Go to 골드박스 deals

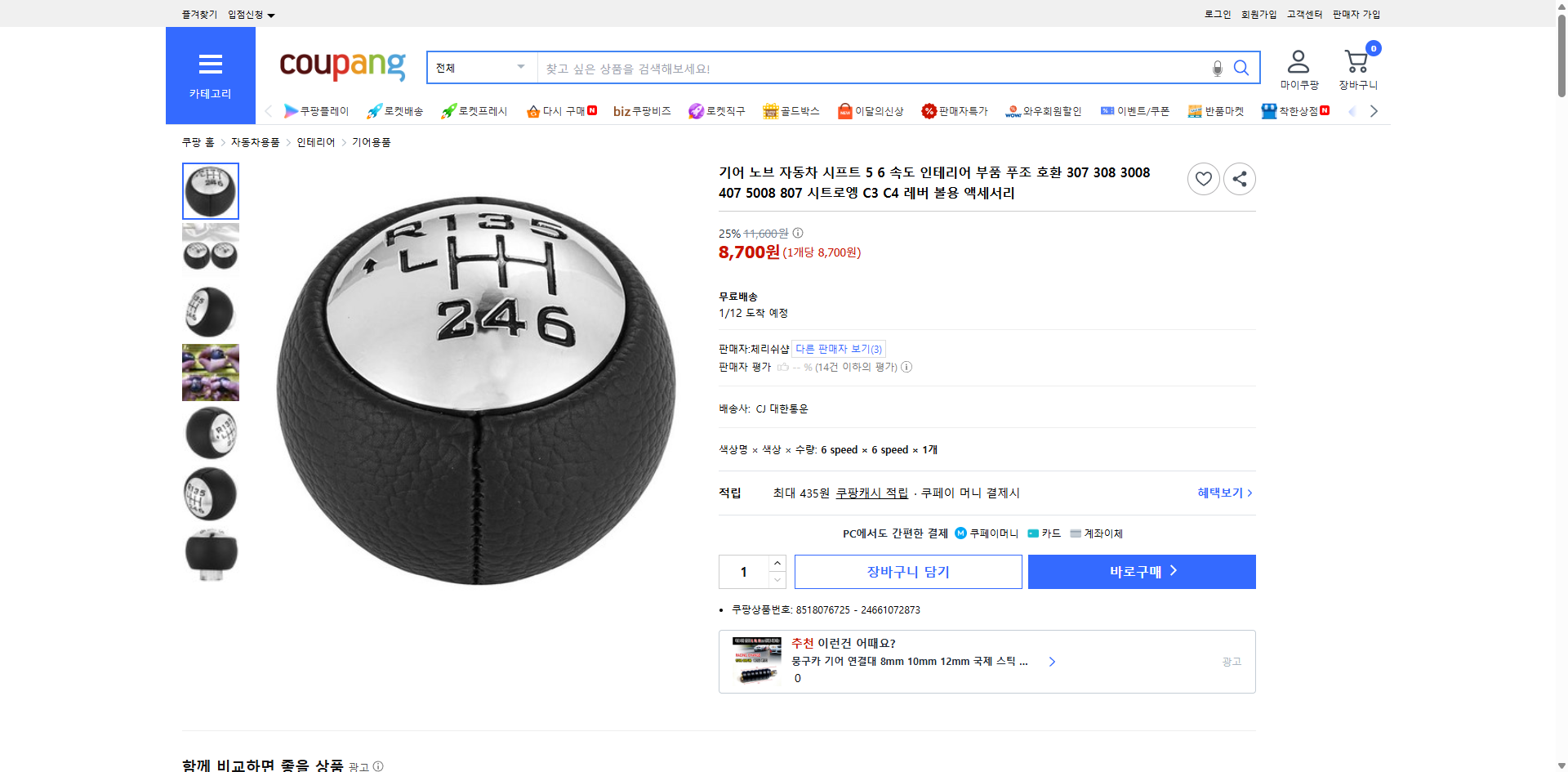click(791, 111)
